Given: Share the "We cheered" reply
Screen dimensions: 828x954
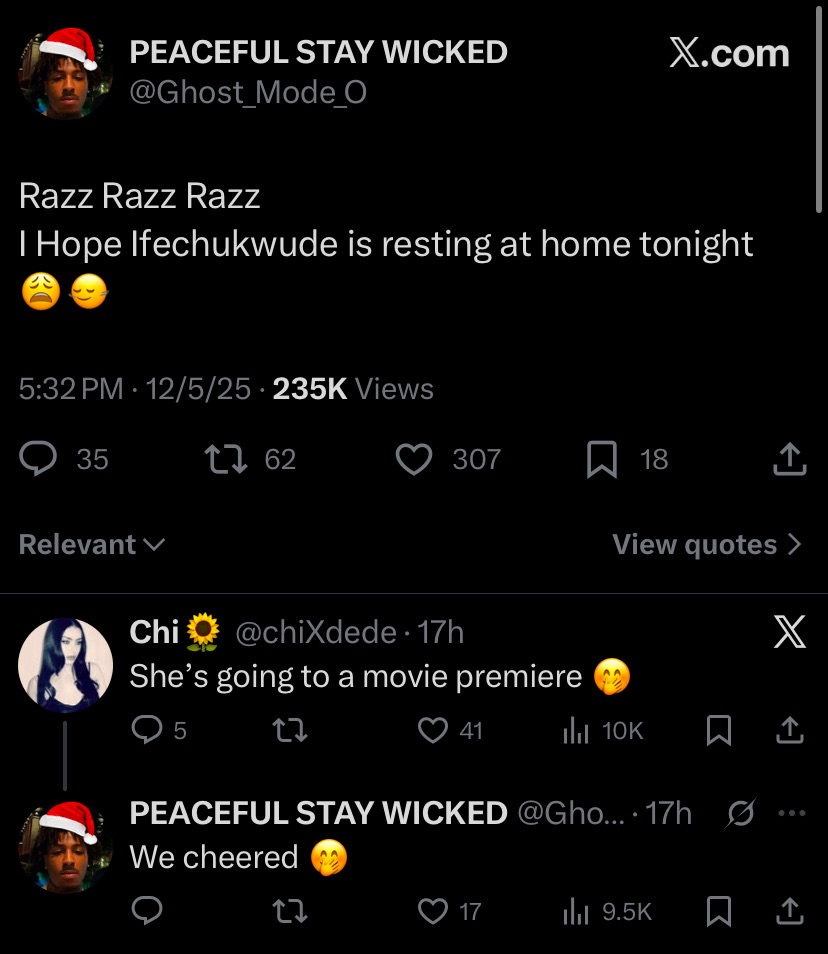Looking at the screenshot, I should pos(789,911).
